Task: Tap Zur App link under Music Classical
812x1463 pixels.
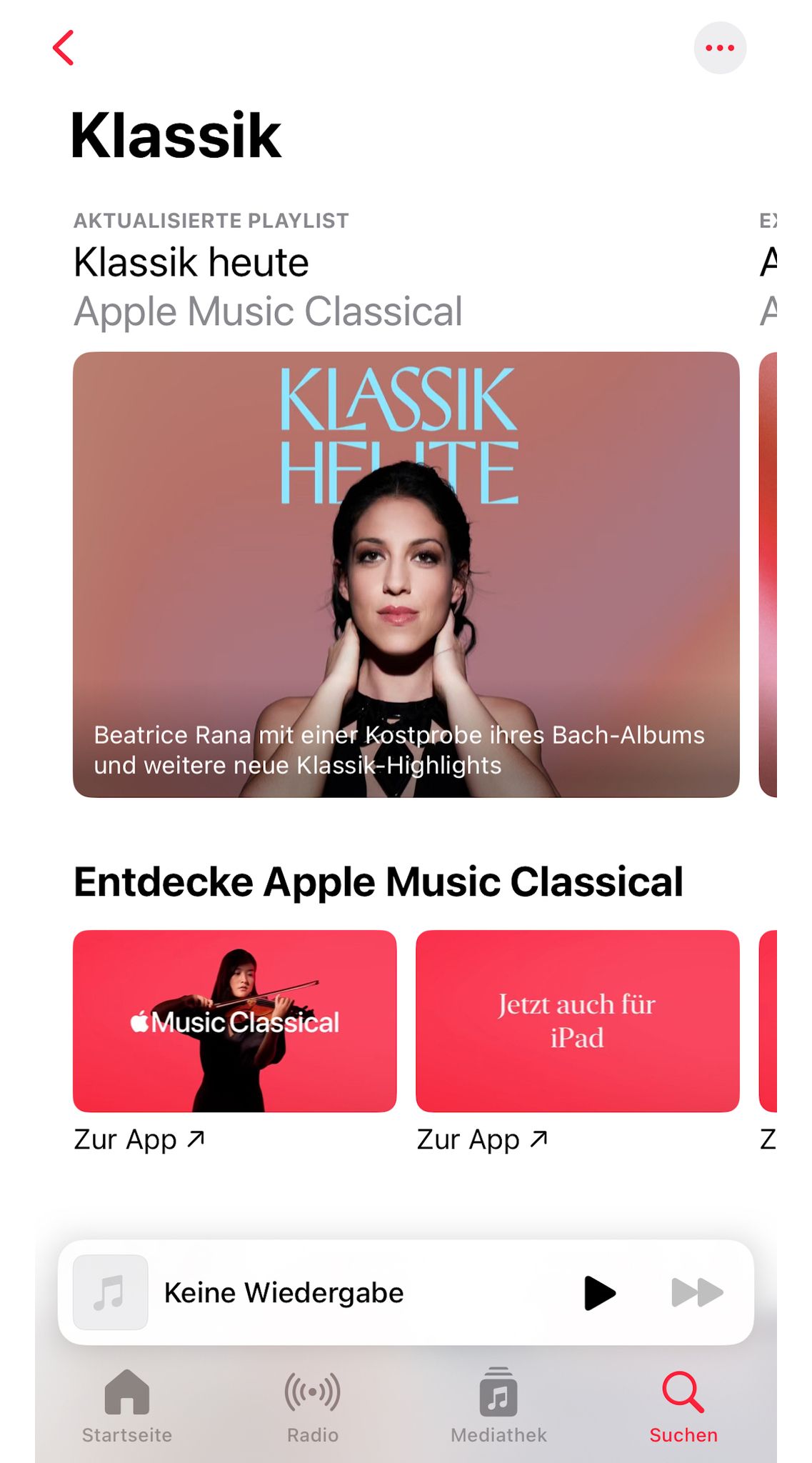Action: point(139,1139)
